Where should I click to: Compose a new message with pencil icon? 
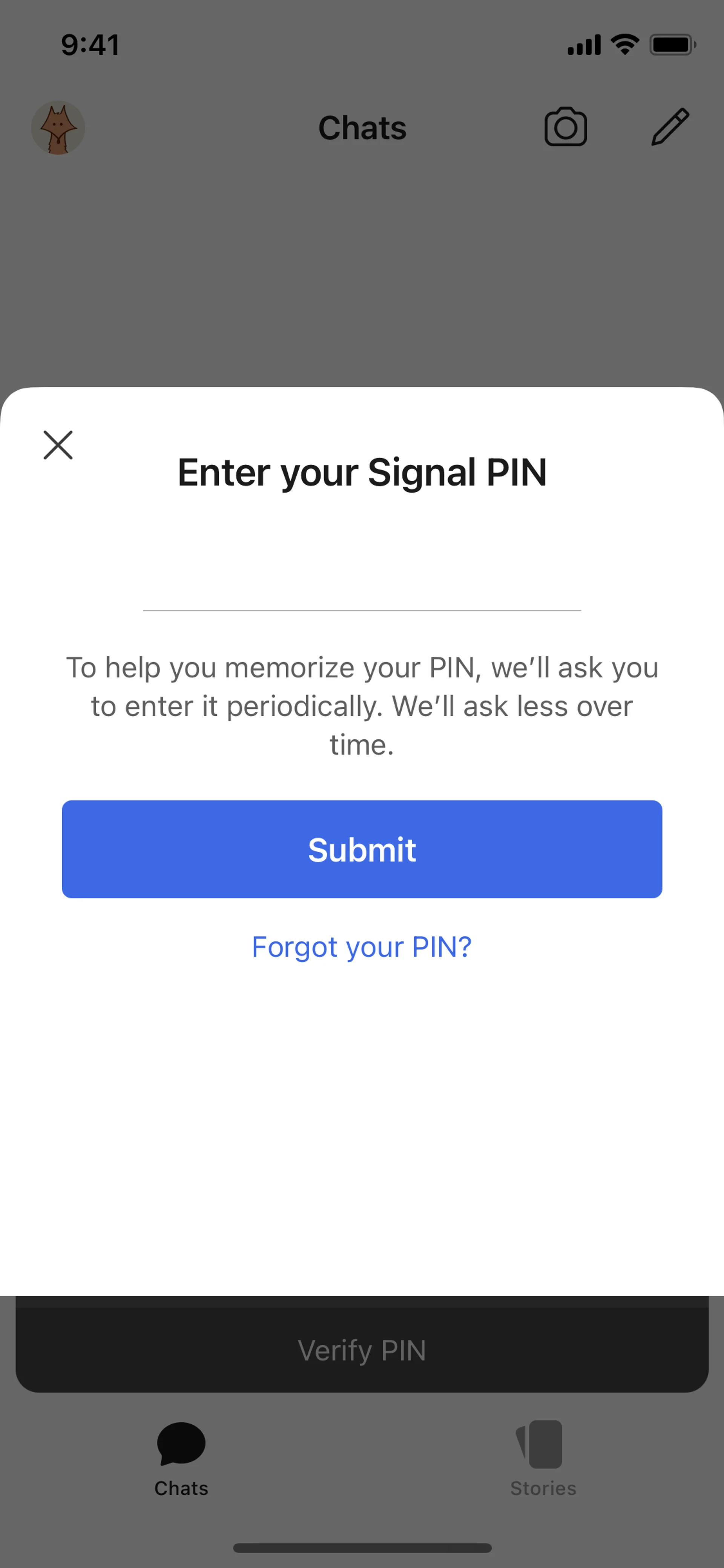pyautogui.click(x=670, y=127)
